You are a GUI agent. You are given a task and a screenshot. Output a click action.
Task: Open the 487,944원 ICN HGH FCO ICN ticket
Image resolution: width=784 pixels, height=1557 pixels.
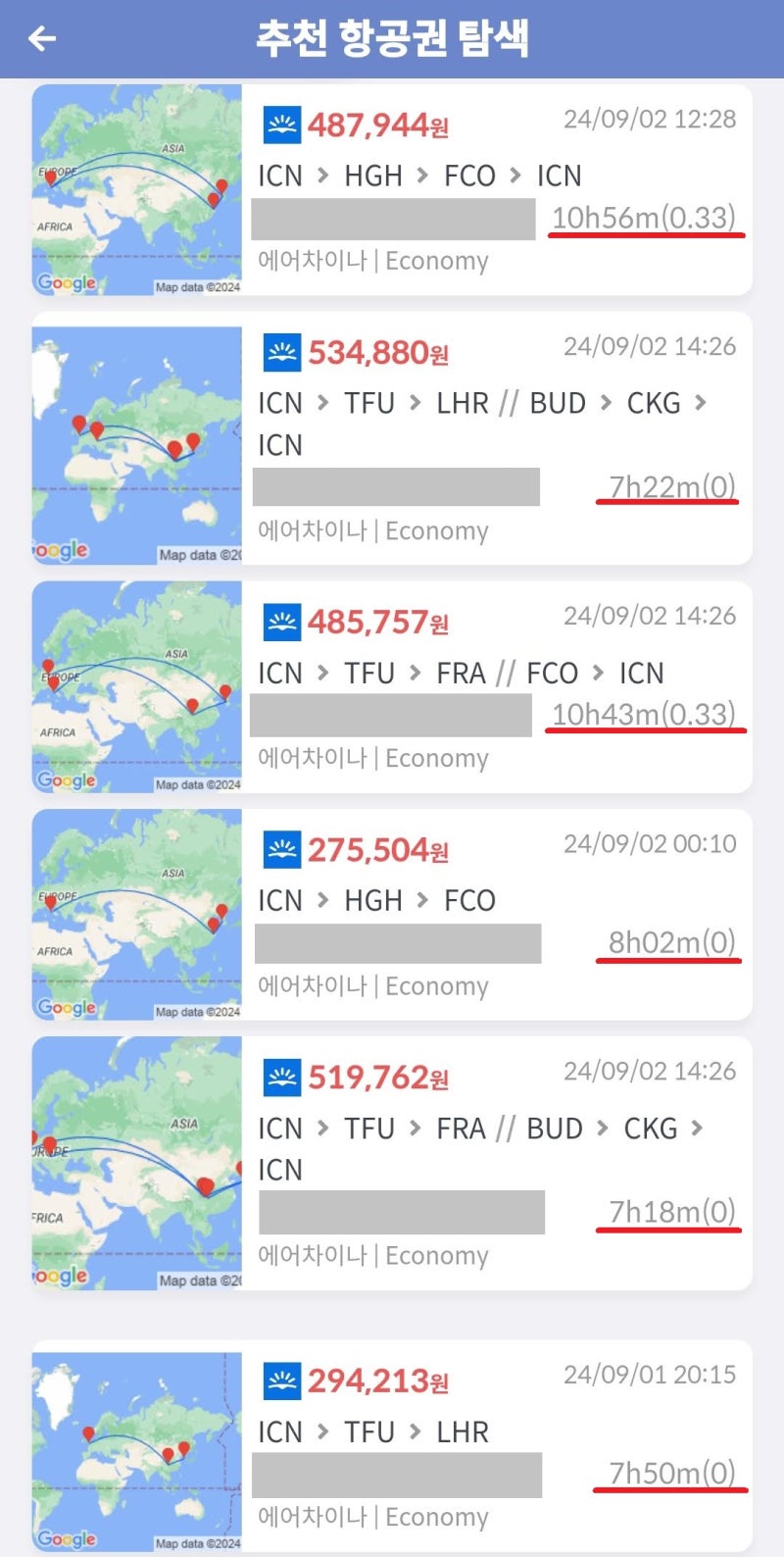coord(392,189)
